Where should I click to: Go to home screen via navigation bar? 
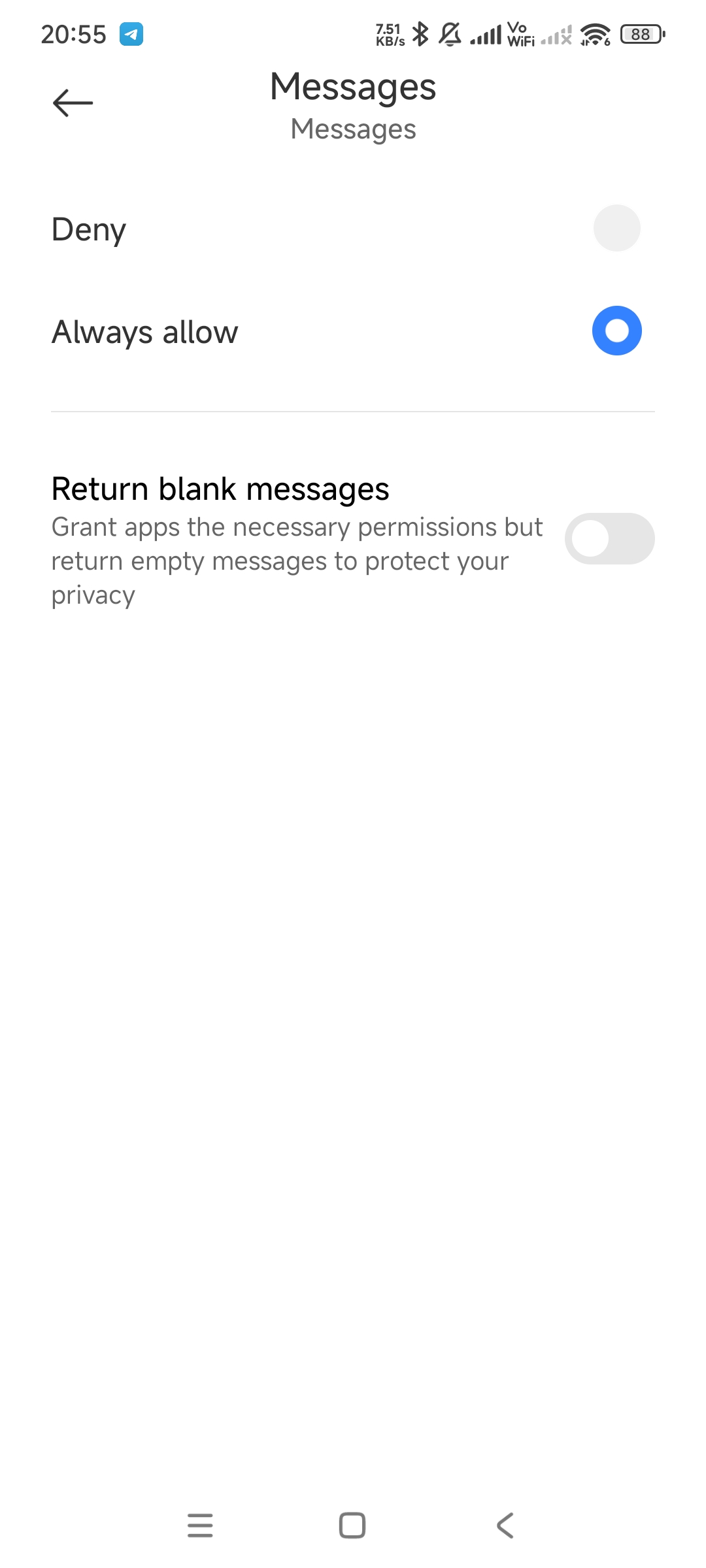point(352,1526)
